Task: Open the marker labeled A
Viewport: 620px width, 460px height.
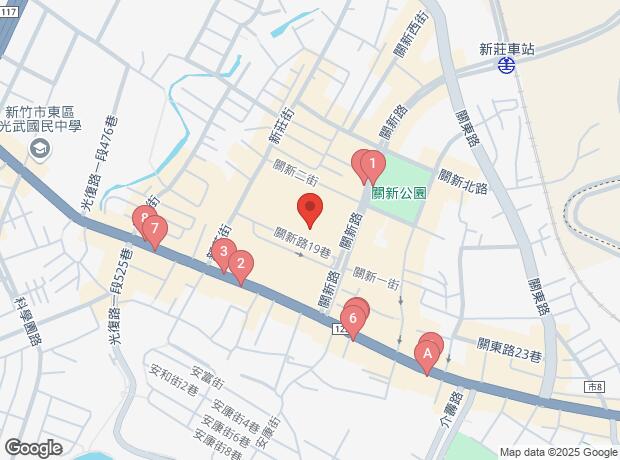Action: point(427,353)
